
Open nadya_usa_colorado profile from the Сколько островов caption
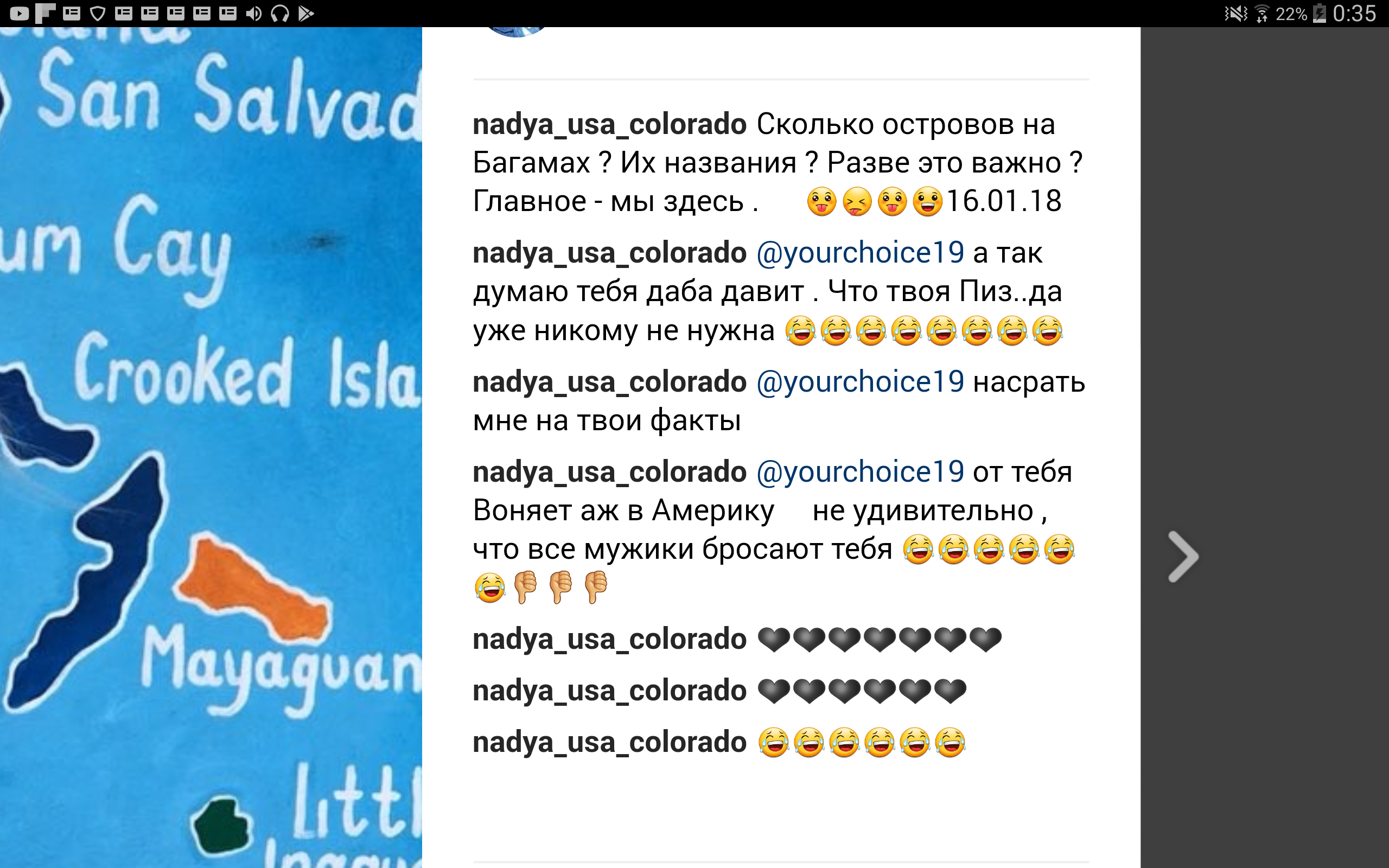coord(609,125)
